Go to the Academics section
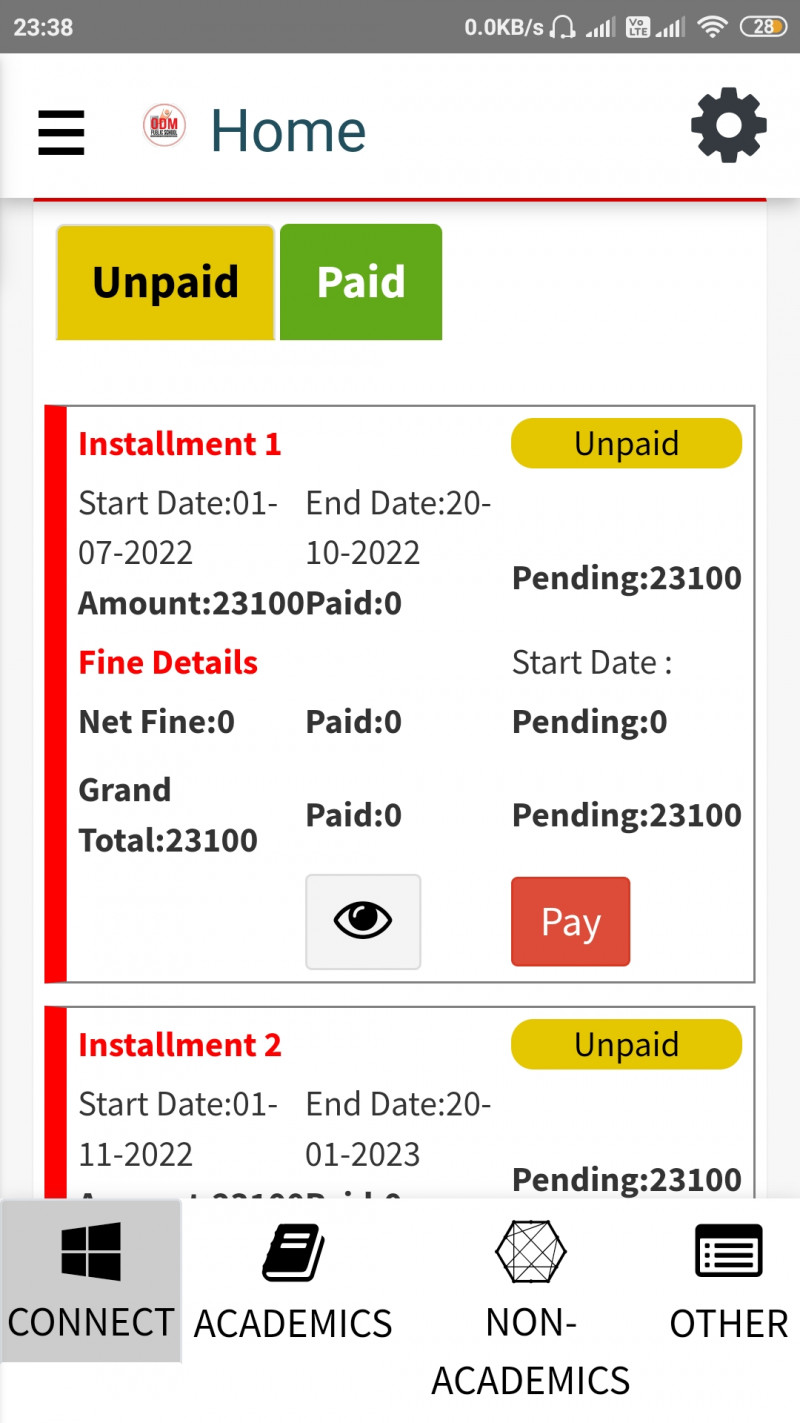 [293, 1281]
